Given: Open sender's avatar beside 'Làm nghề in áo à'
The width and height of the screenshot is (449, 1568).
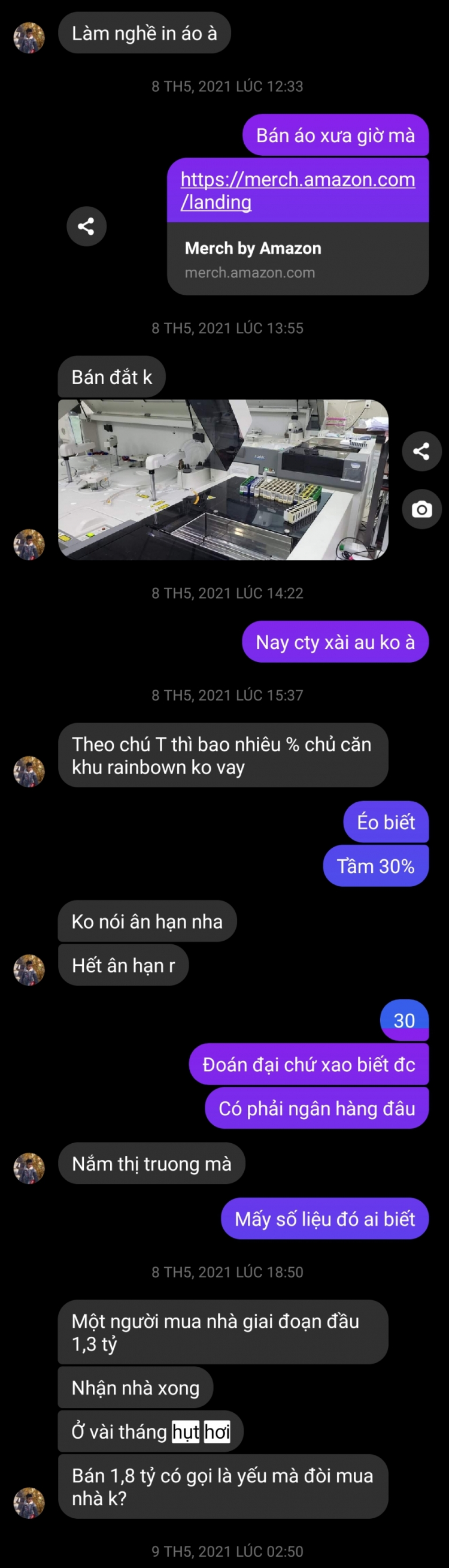Looking at the screenshot, I should click(29, 38).
